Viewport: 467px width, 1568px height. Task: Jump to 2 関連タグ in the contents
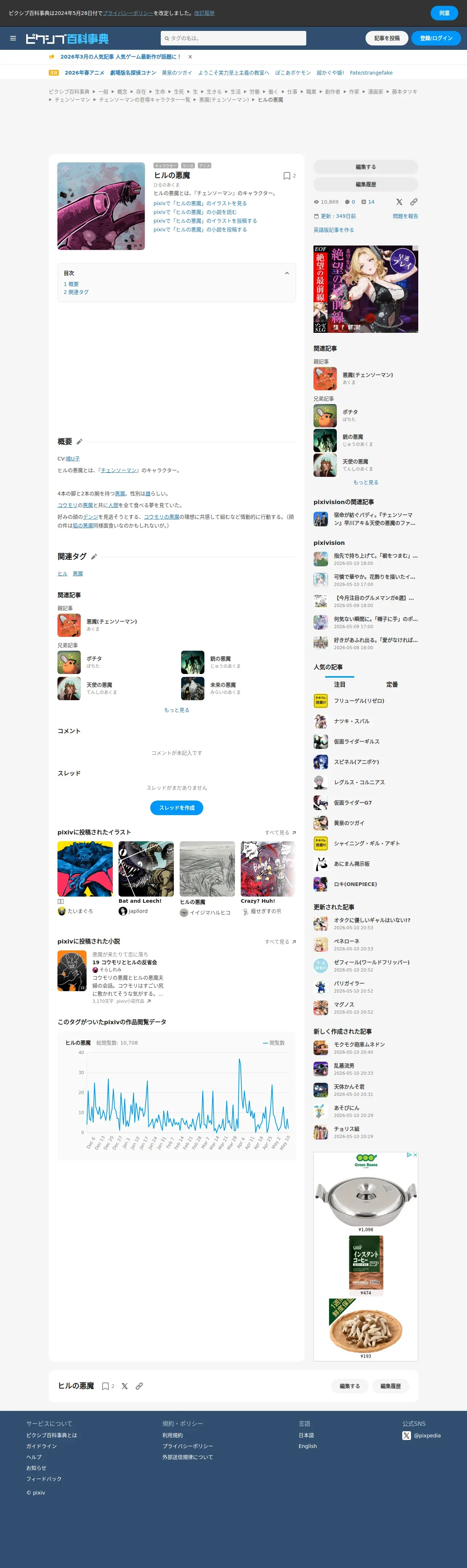[76, 292]
